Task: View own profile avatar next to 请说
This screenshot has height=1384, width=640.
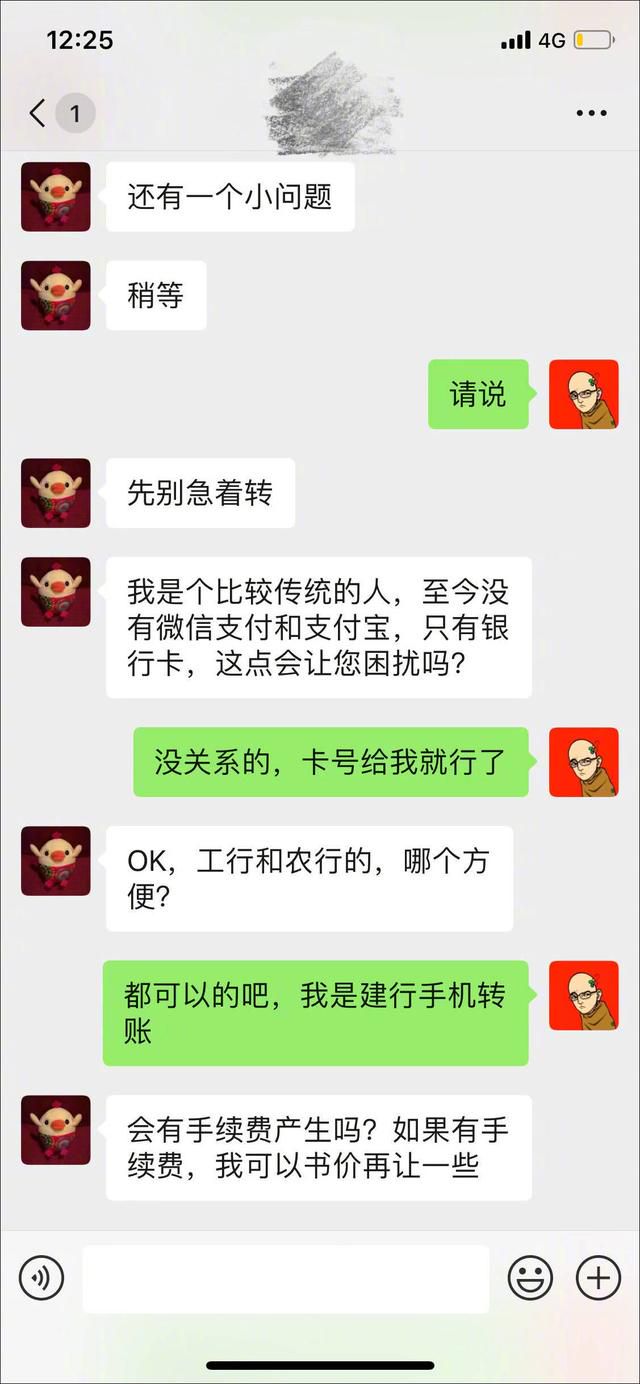Action: (x=584, y=394)
